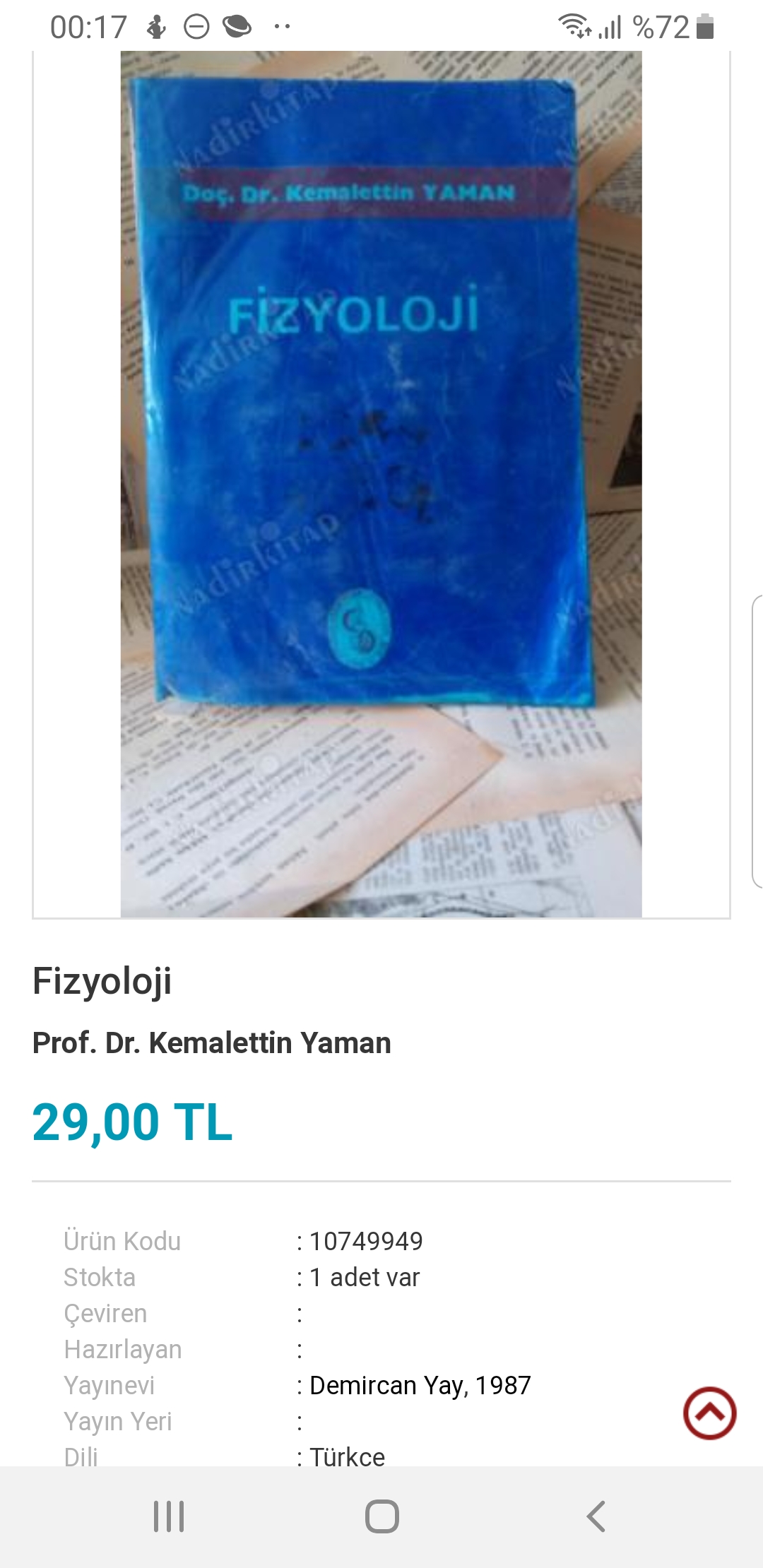Go back with the system back button

pyautogui.click(x=596, y=1516)
